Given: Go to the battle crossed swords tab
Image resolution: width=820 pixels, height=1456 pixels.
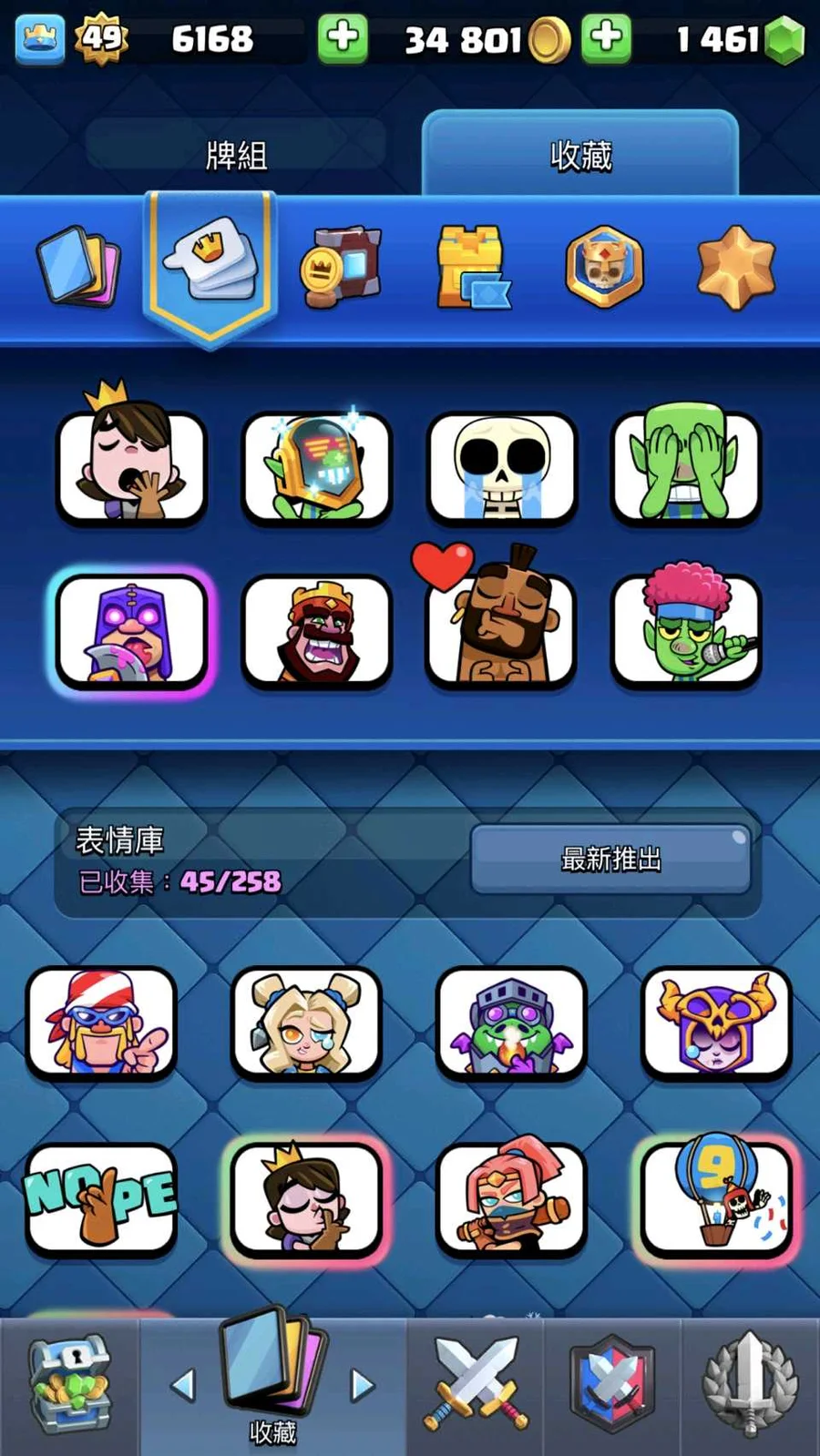Looking at the screenshot, I should click(476, 1384).
